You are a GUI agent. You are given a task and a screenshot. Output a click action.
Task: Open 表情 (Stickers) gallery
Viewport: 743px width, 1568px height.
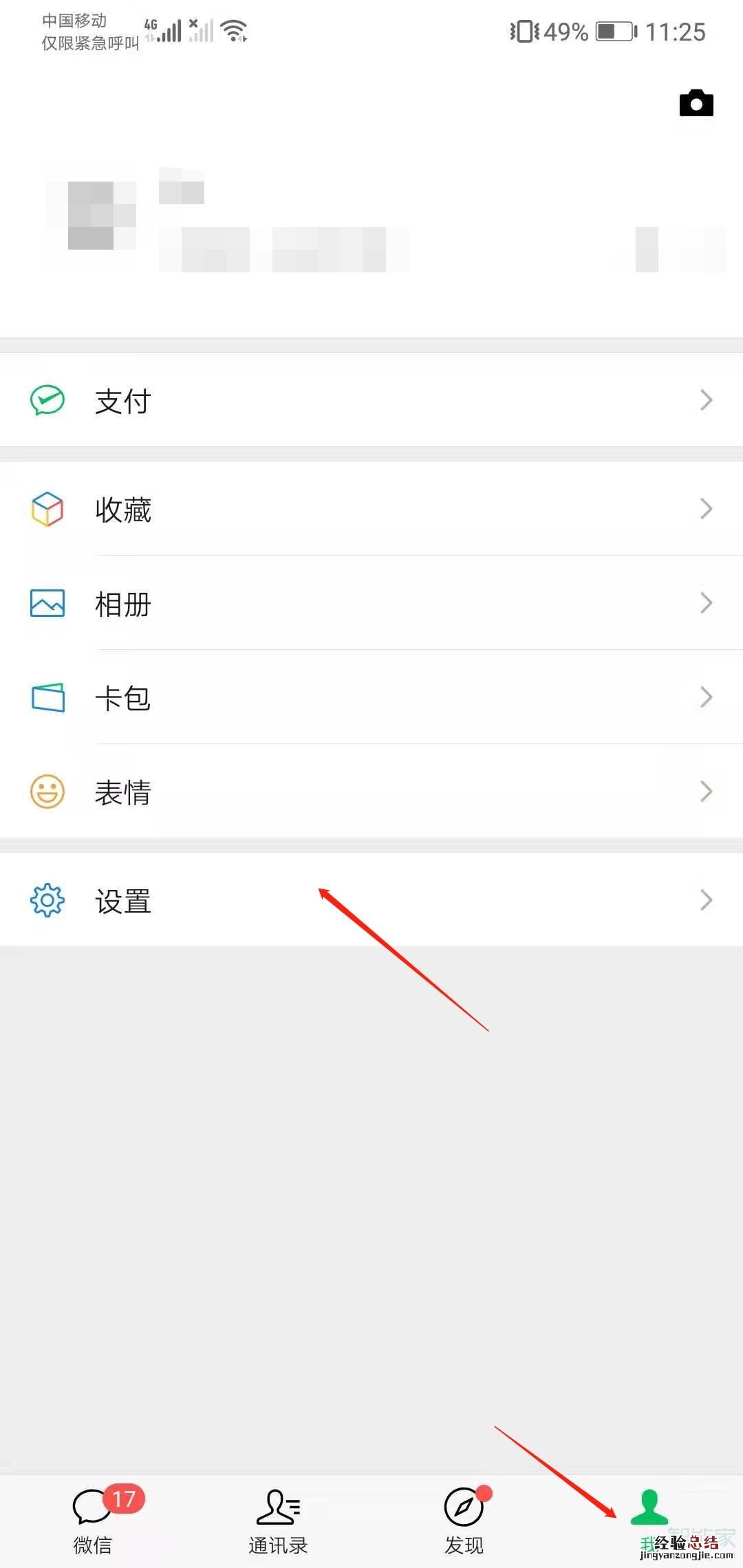click(x=371, y=792)
